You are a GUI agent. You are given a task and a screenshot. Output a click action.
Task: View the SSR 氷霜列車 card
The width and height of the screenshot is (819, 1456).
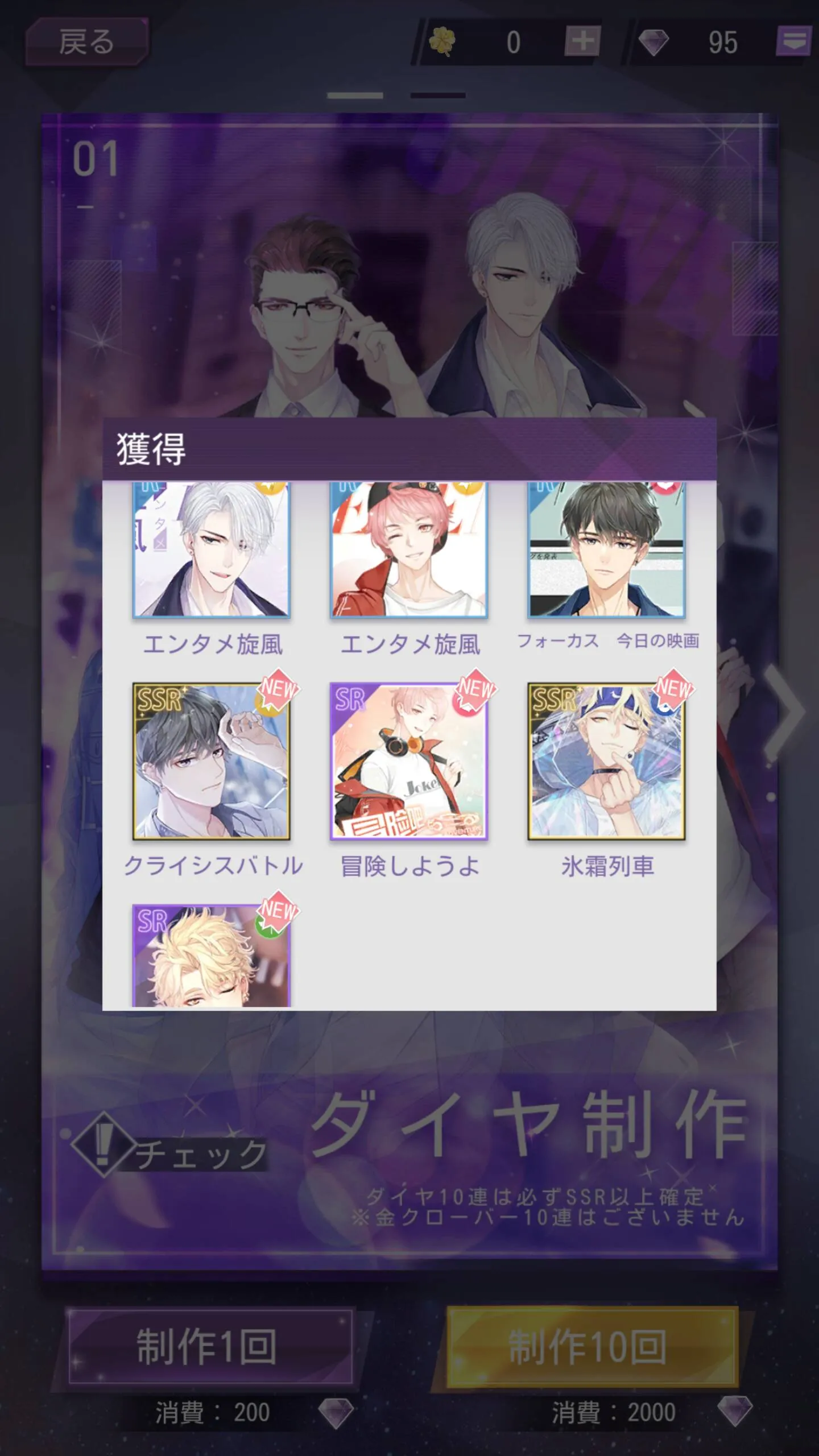606,761
